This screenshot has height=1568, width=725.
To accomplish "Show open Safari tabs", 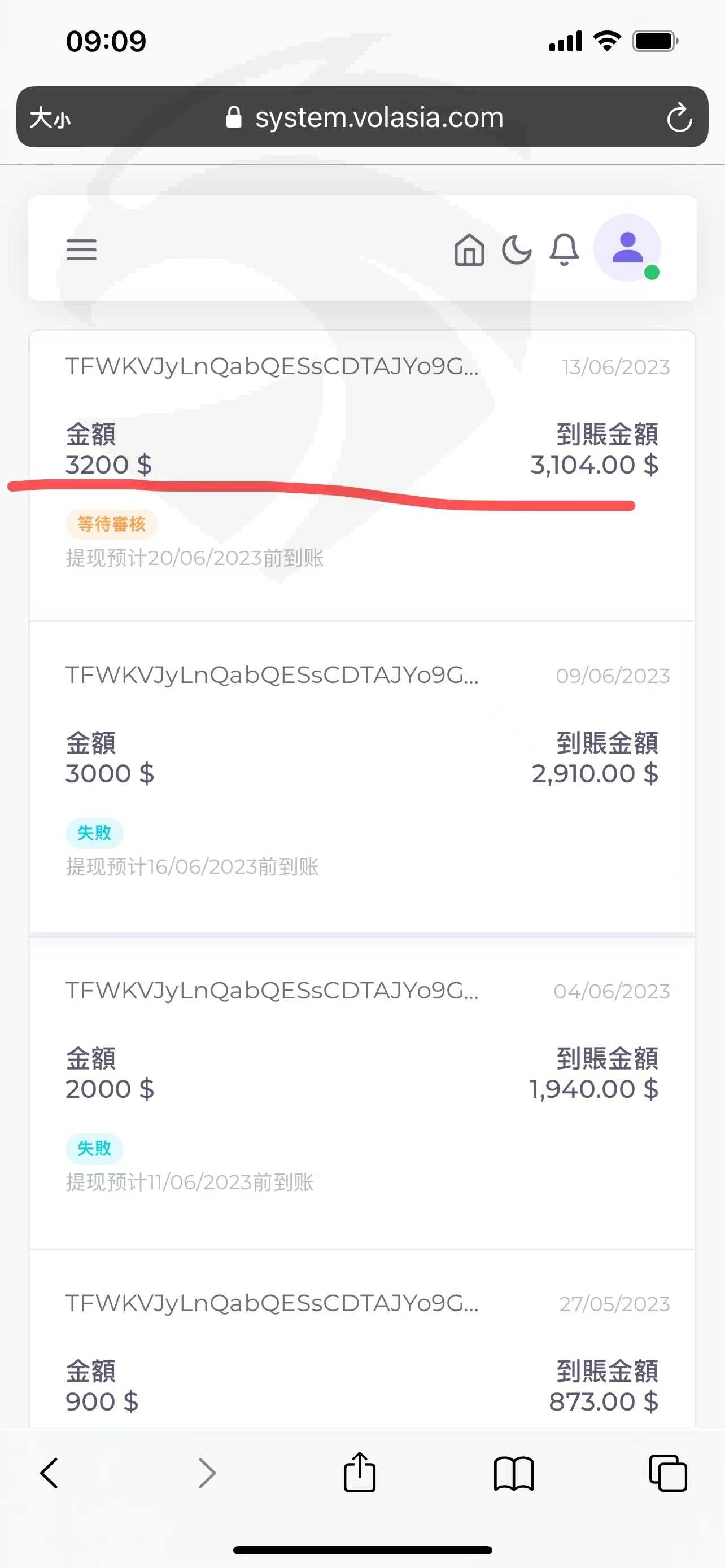I will [x=668, y=1473].
